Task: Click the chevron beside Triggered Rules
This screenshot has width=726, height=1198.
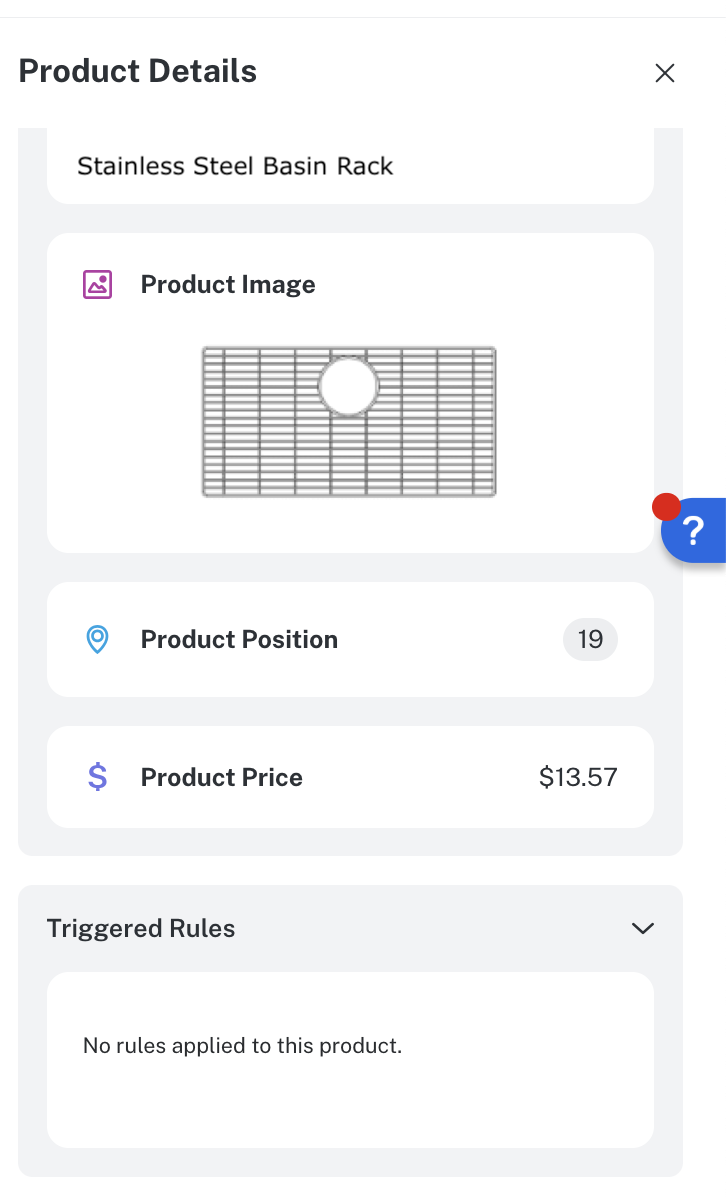Action: click(x=643, y=928)
